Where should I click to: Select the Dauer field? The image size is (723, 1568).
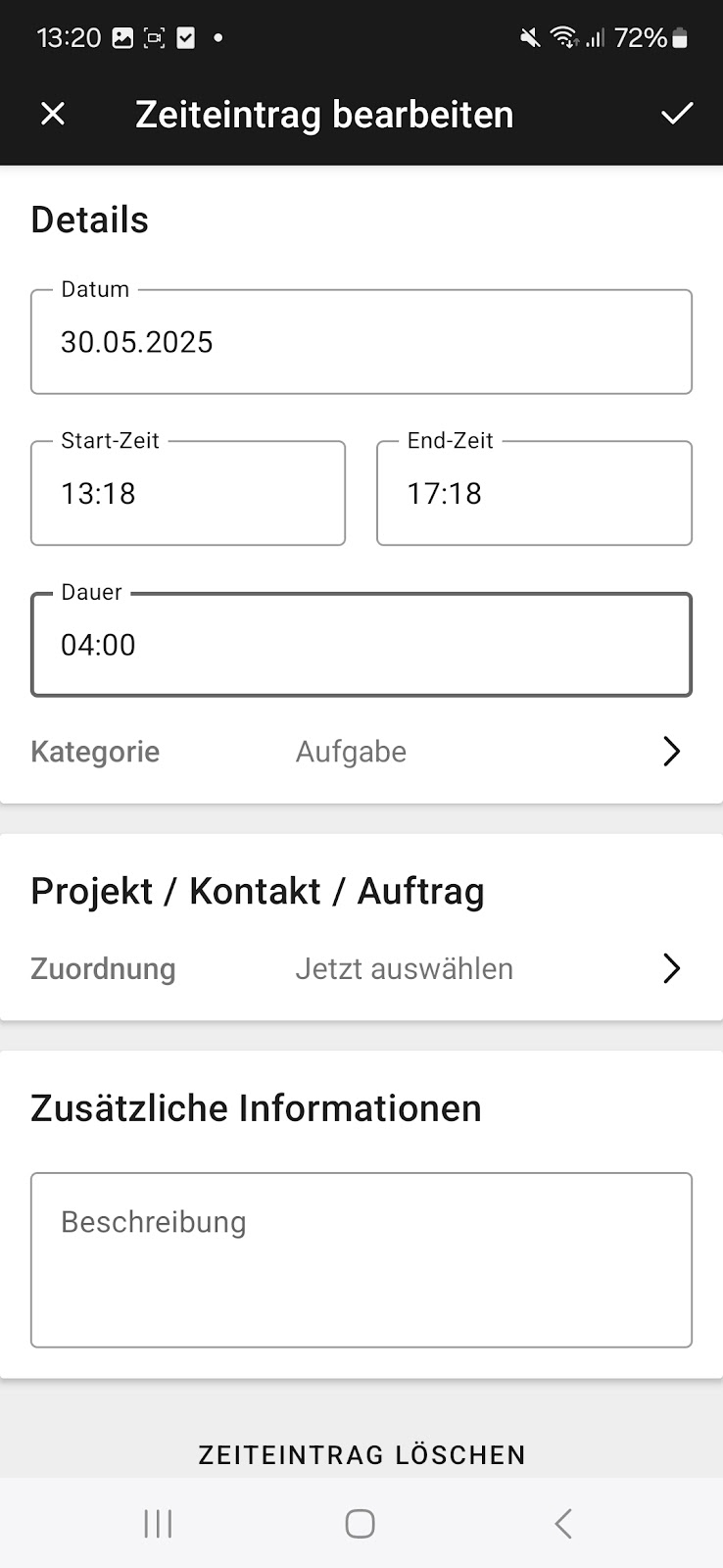tap(361, 645)
